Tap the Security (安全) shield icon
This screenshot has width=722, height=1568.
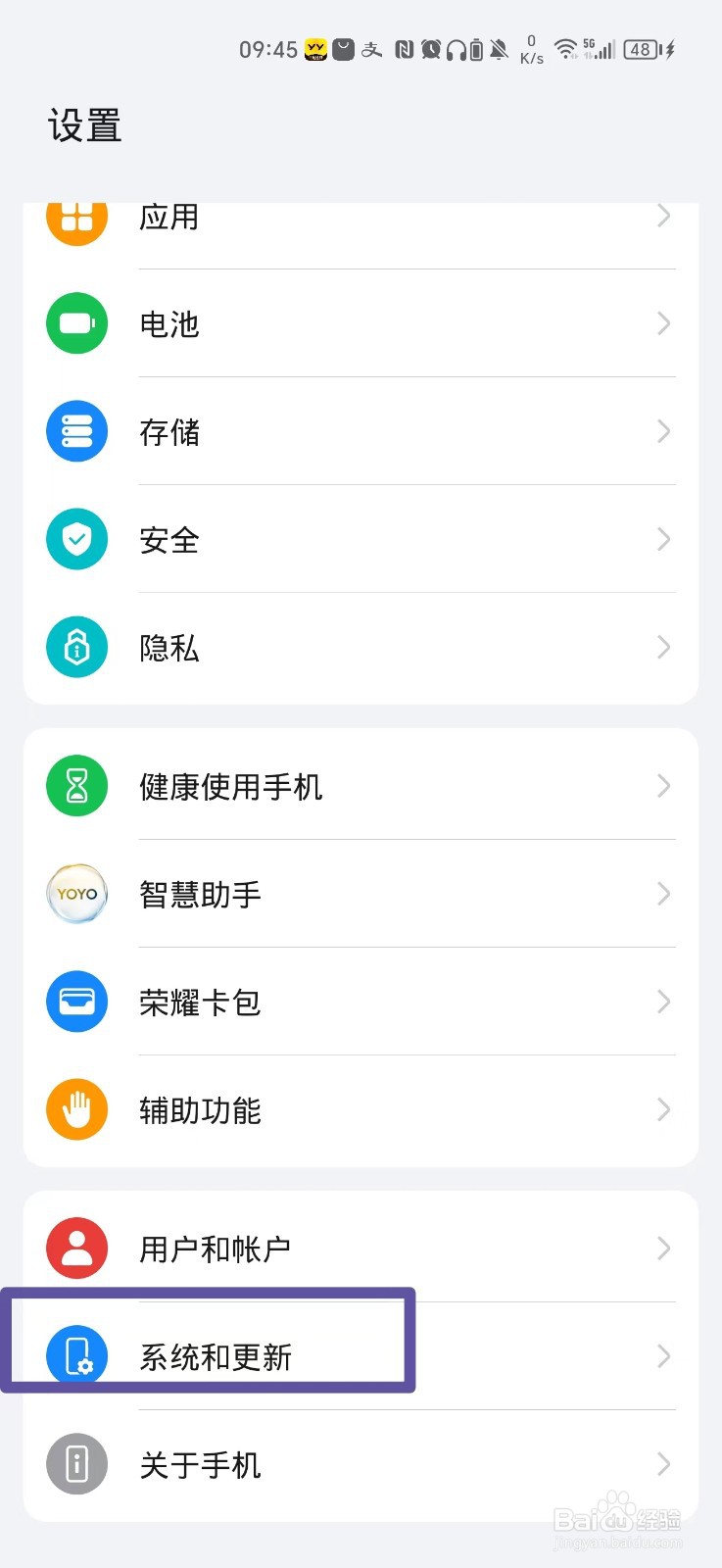(76, 539)
